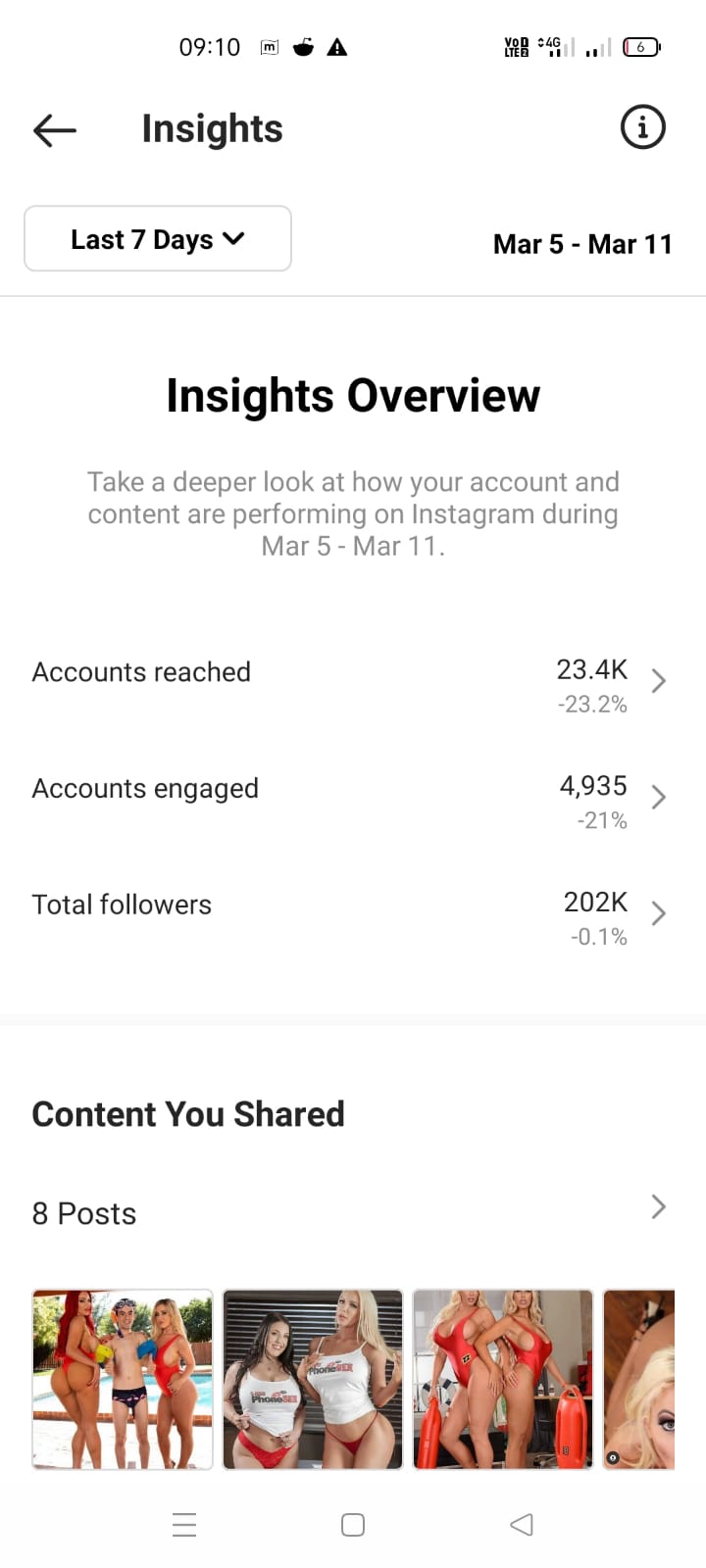Open the third post thumbnail with red swimsuits
706x1568 pixels.
coord(503,1379)
